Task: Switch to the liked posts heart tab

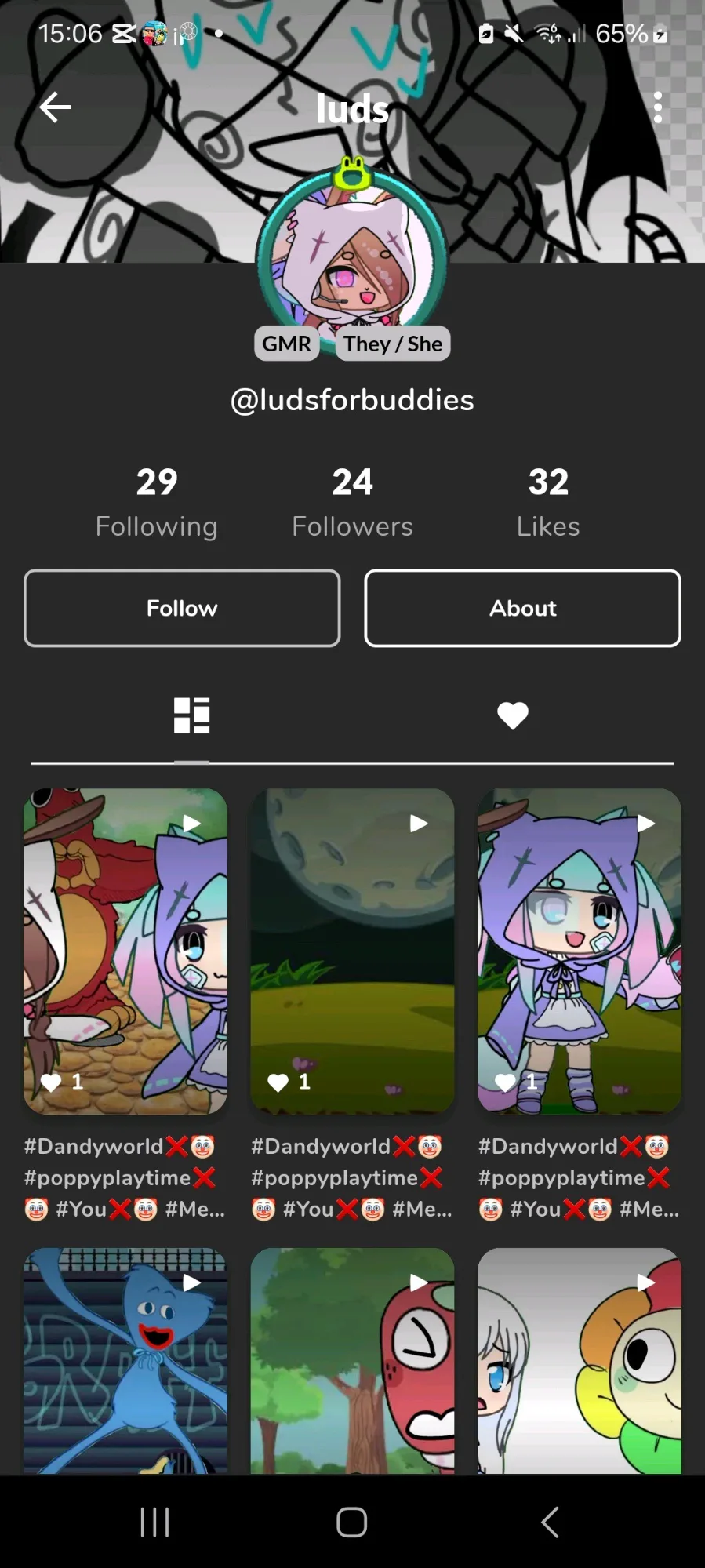Action: pos(513,715)
